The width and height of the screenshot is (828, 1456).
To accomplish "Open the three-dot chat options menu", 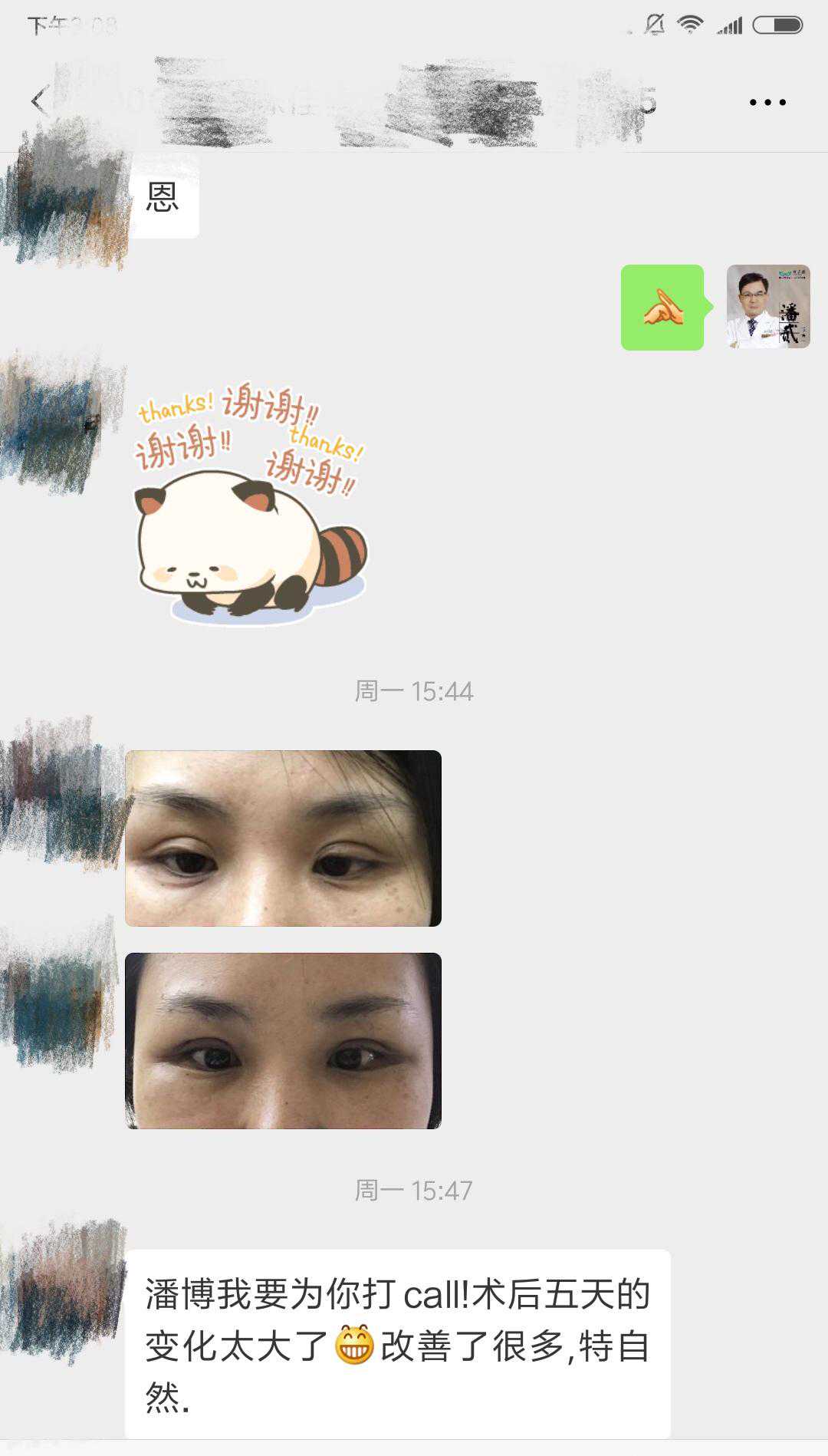I will 767,102.
